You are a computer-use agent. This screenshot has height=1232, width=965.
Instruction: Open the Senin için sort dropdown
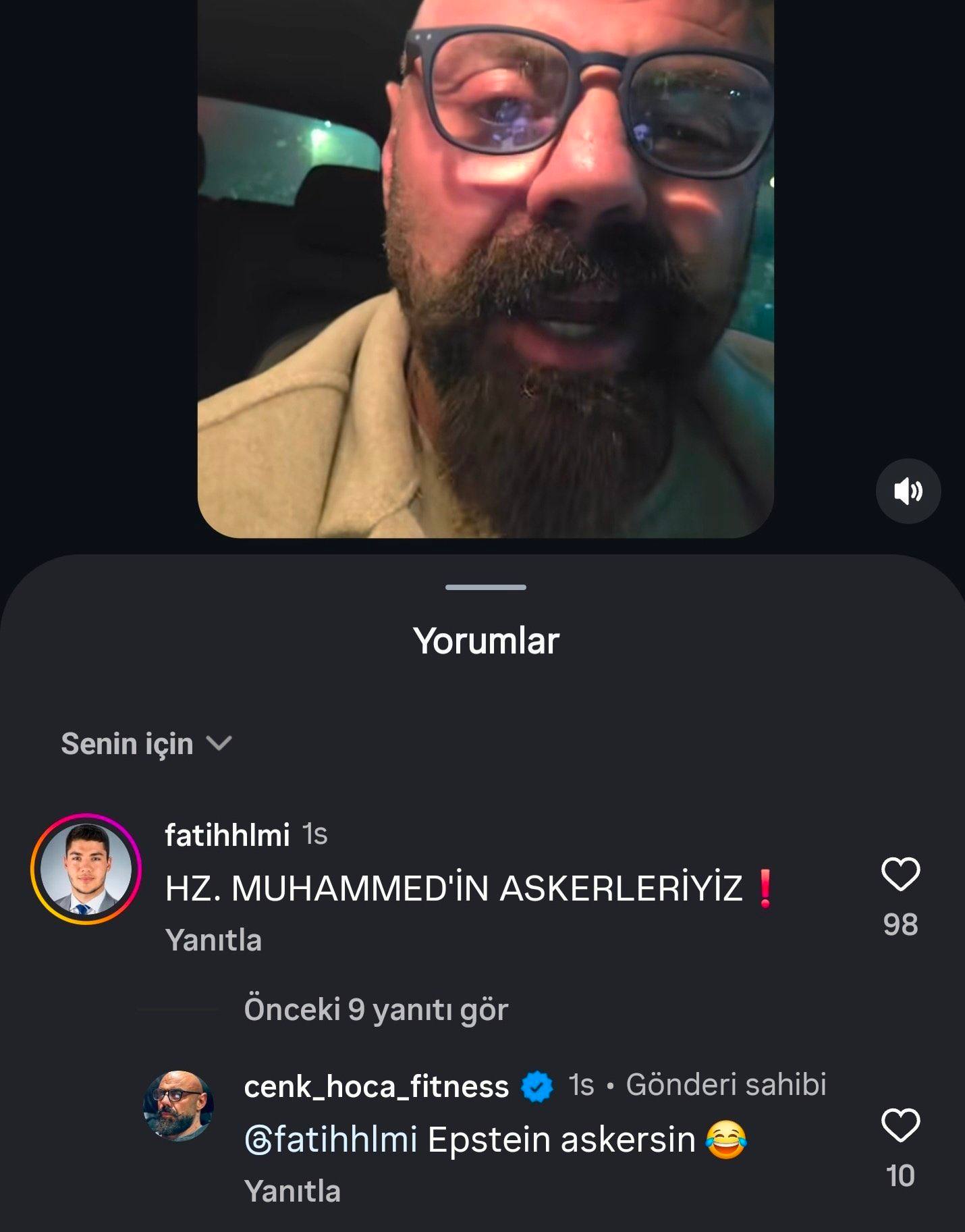(x=146, y=744)
